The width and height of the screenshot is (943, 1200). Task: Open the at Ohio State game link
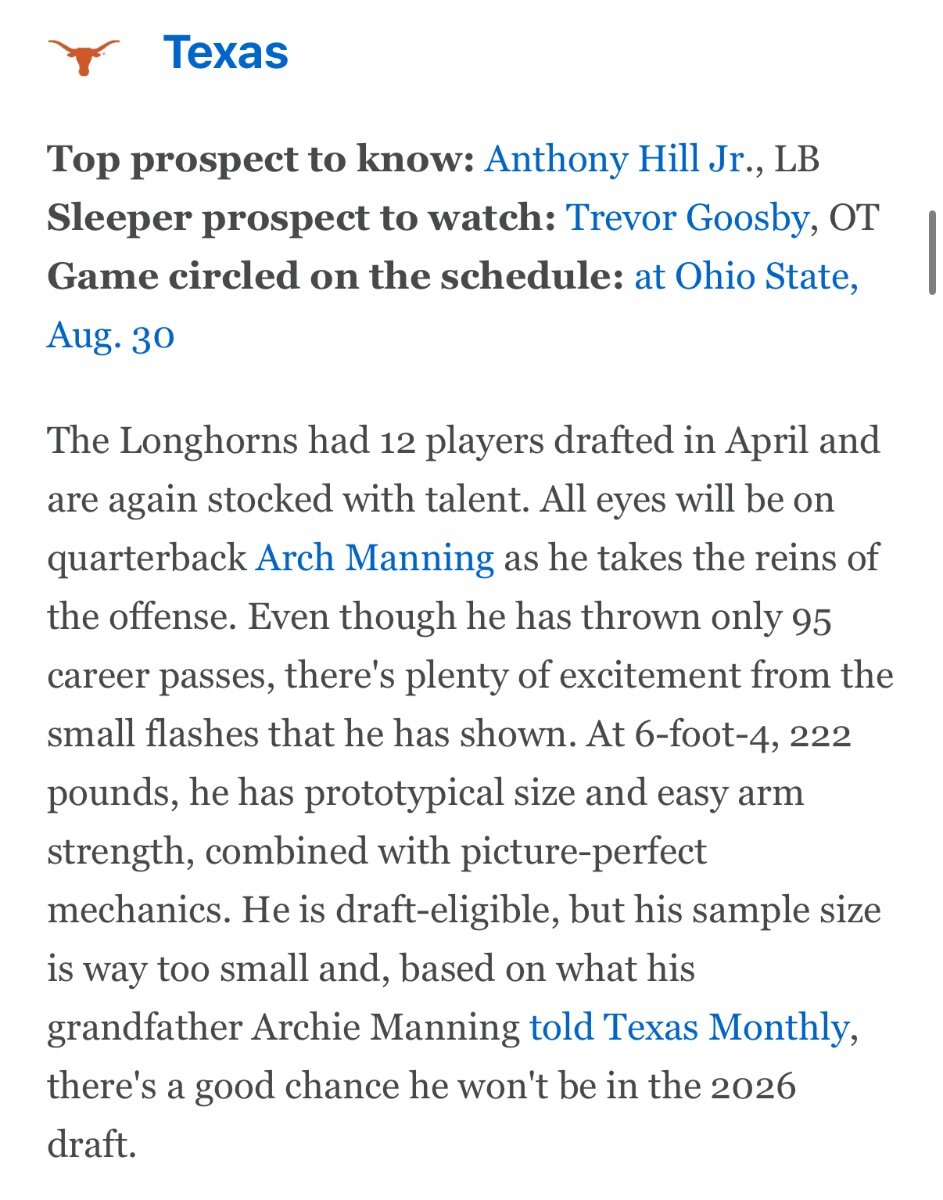click(x=746, y=276)
